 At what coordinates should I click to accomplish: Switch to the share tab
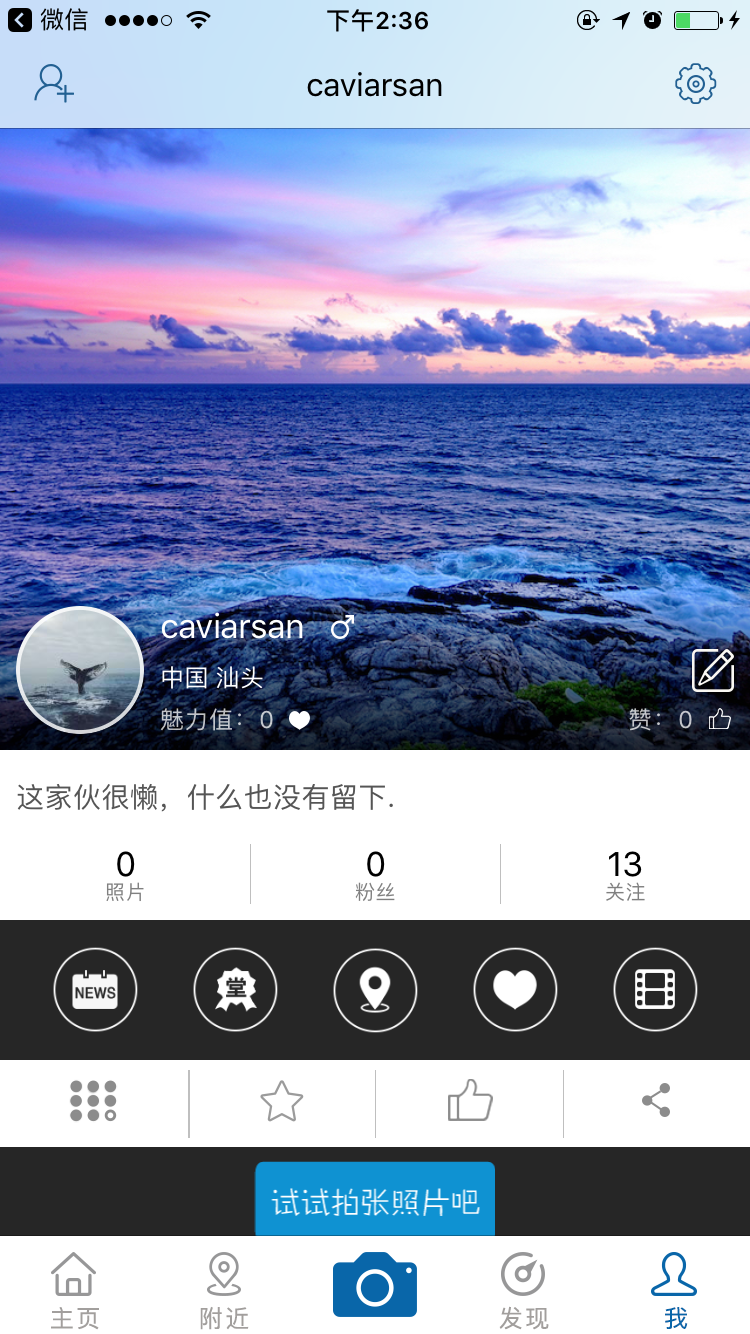click(x=656, y=1102)
